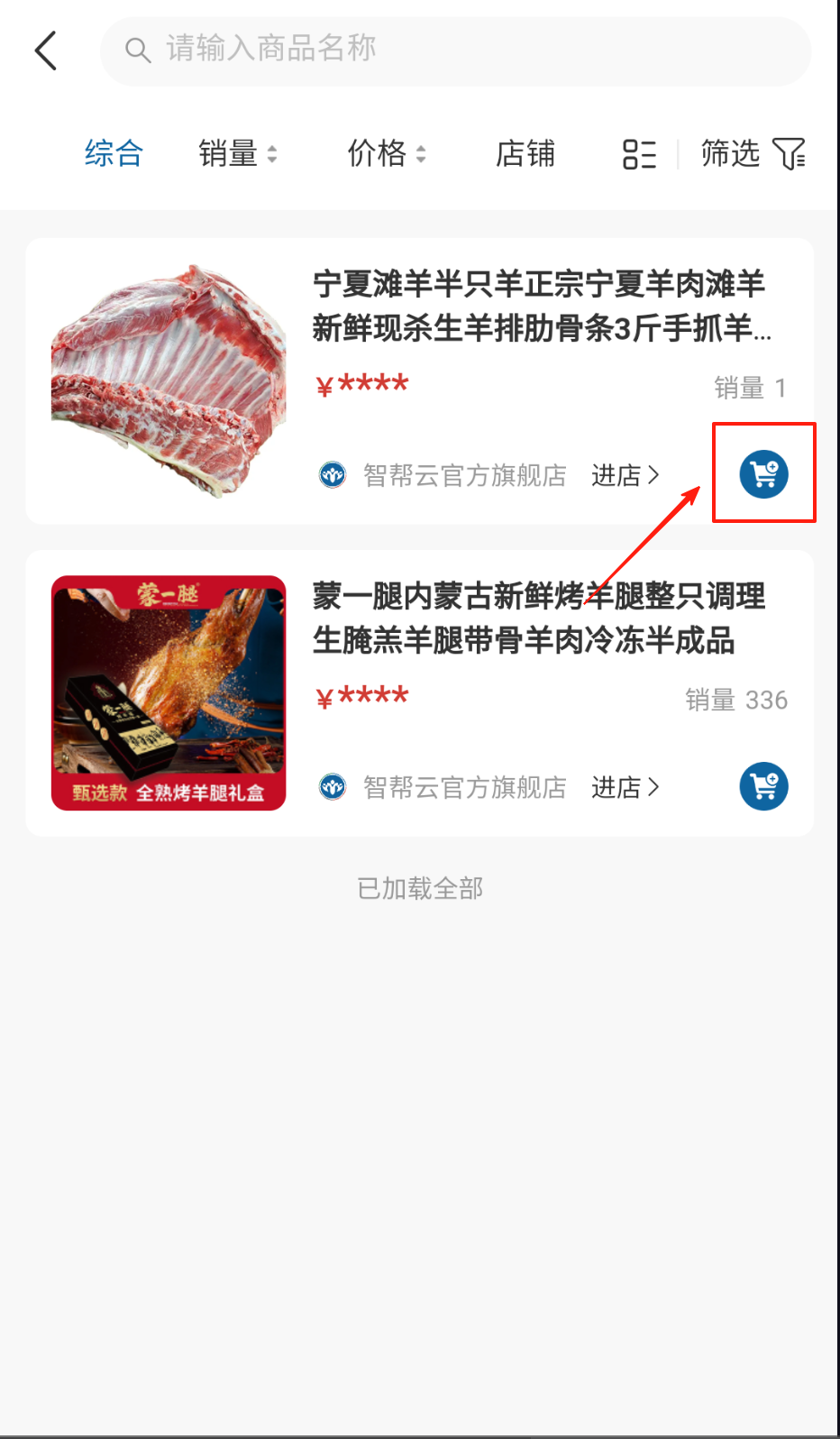The height and width of the screenshot is (1439, 840).
Task: Enter store from the 蒙一腿 product card
Action: (625, 787)
